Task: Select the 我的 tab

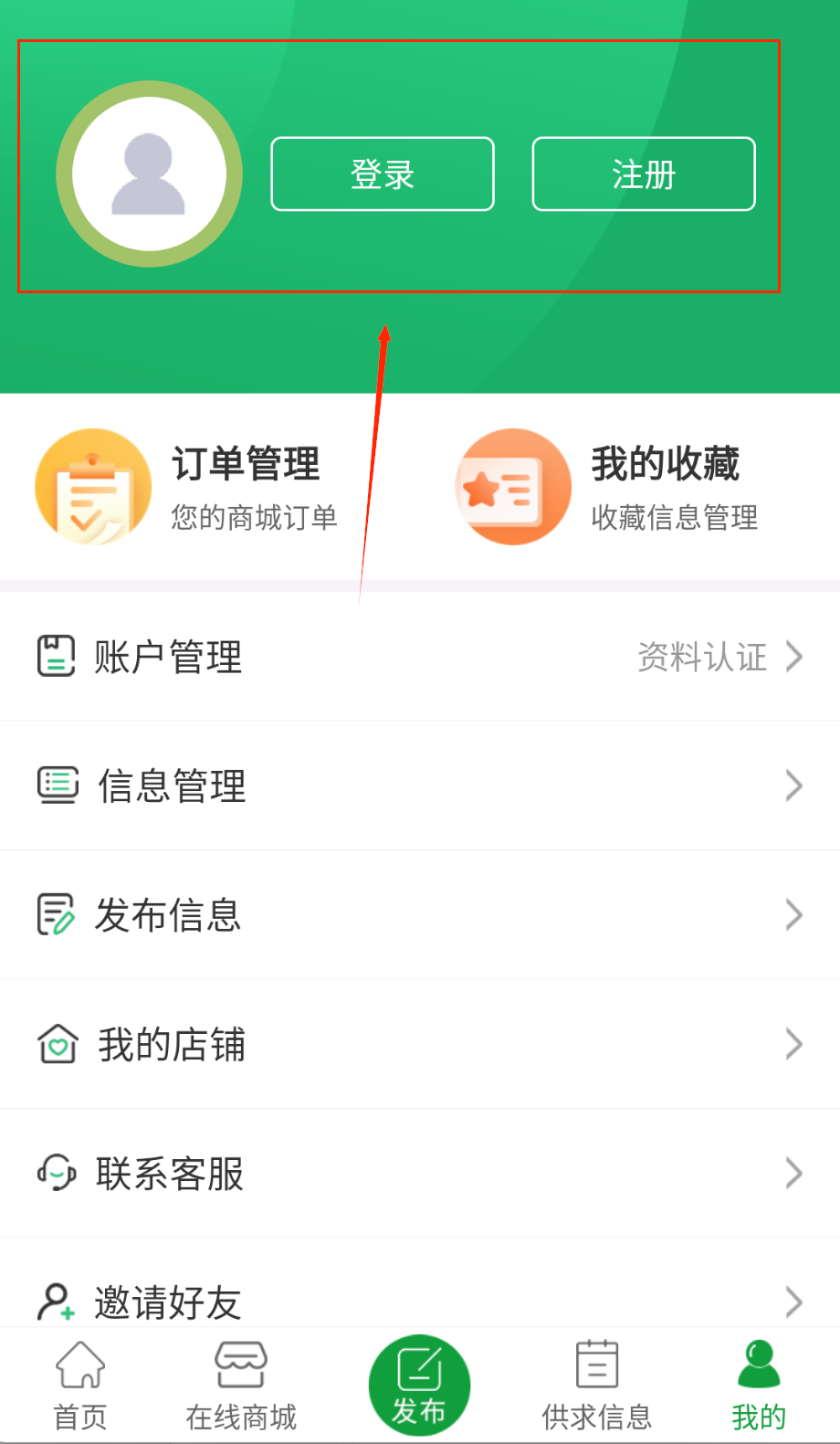Action: coord(759,1385)
